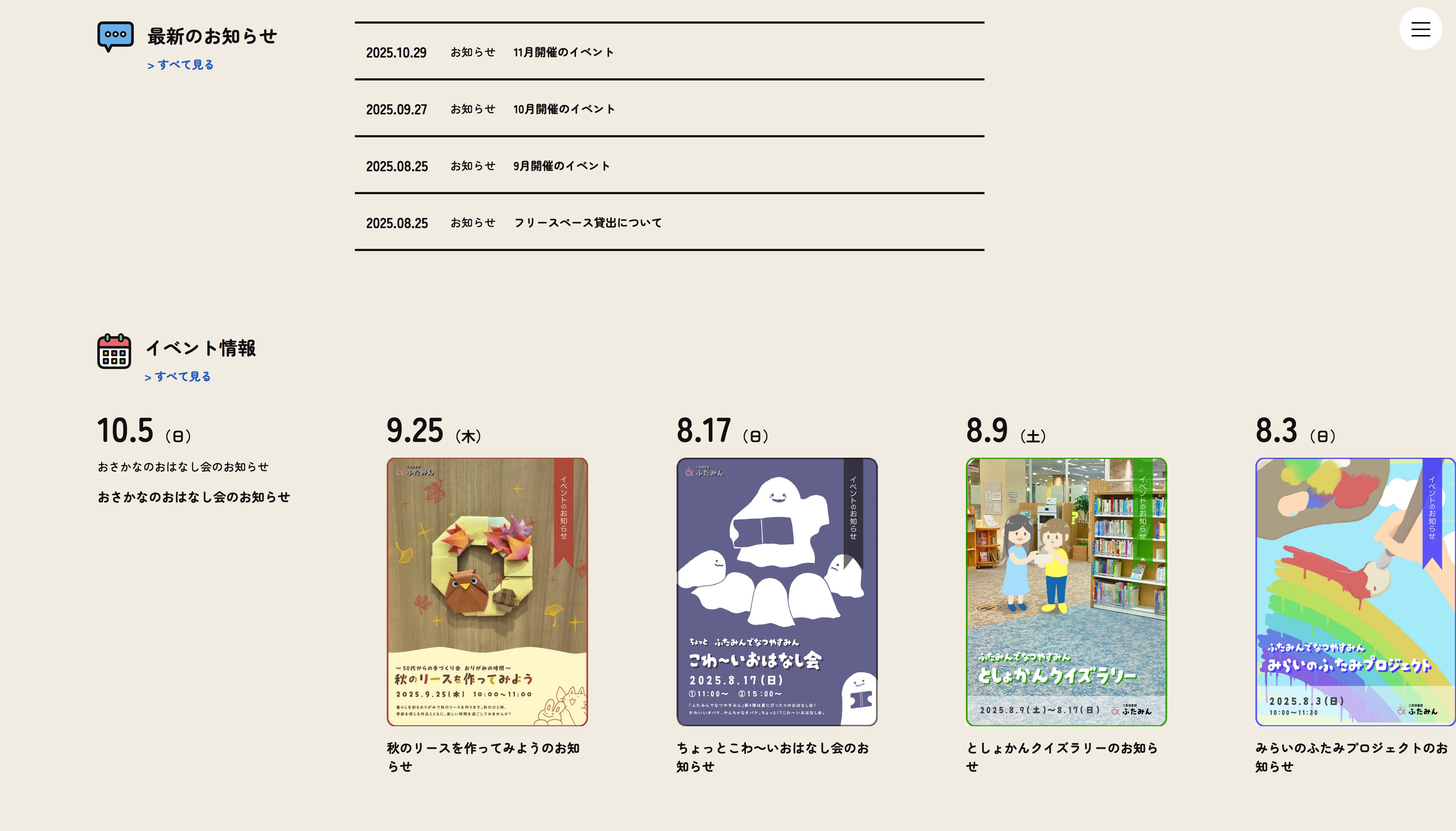Open the フリースペース貸出について notice
This screenshot has width=1456, height=831.
point(587,223)
